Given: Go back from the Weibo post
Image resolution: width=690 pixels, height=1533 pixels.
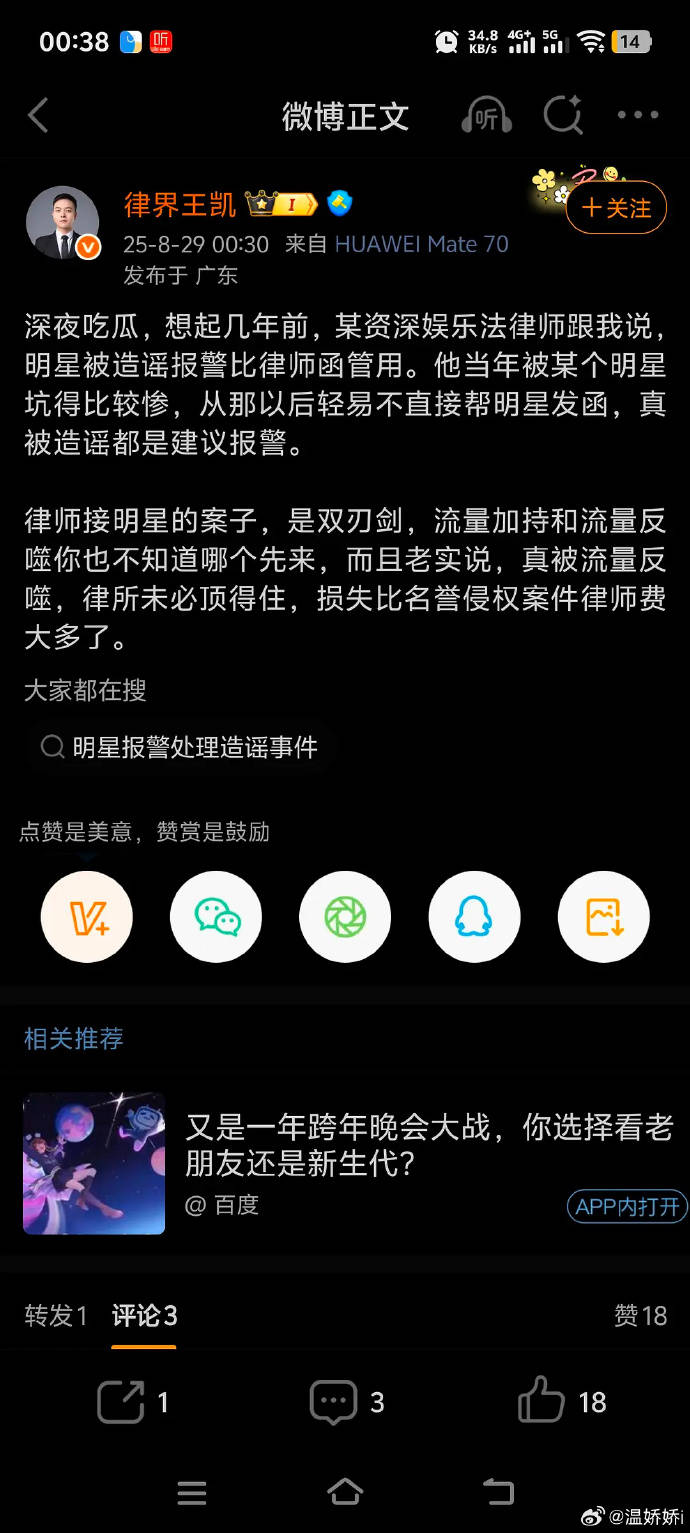Looking at the screenshot, I should click(38, 116).
